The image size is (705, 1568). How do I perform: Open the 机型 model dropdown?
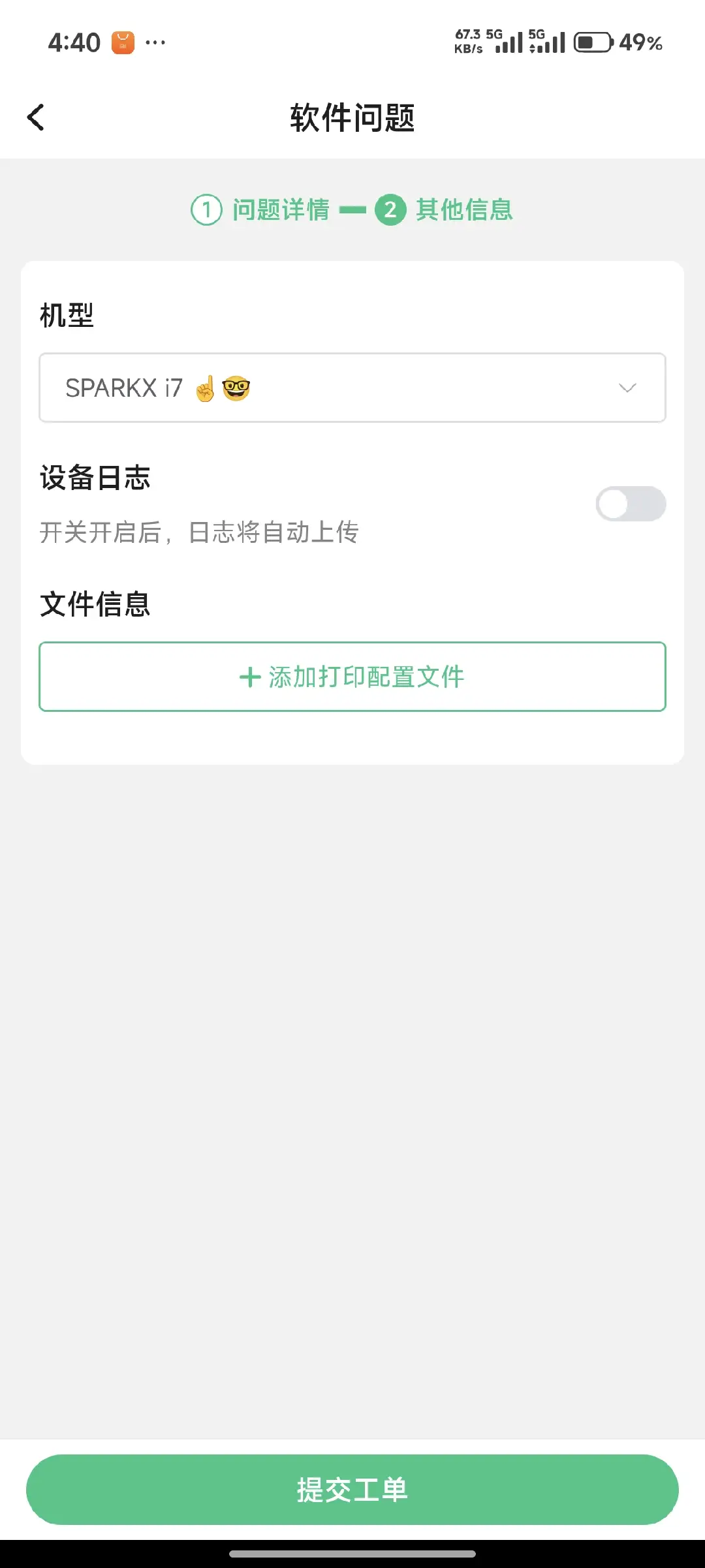click(x=352, y=388)
